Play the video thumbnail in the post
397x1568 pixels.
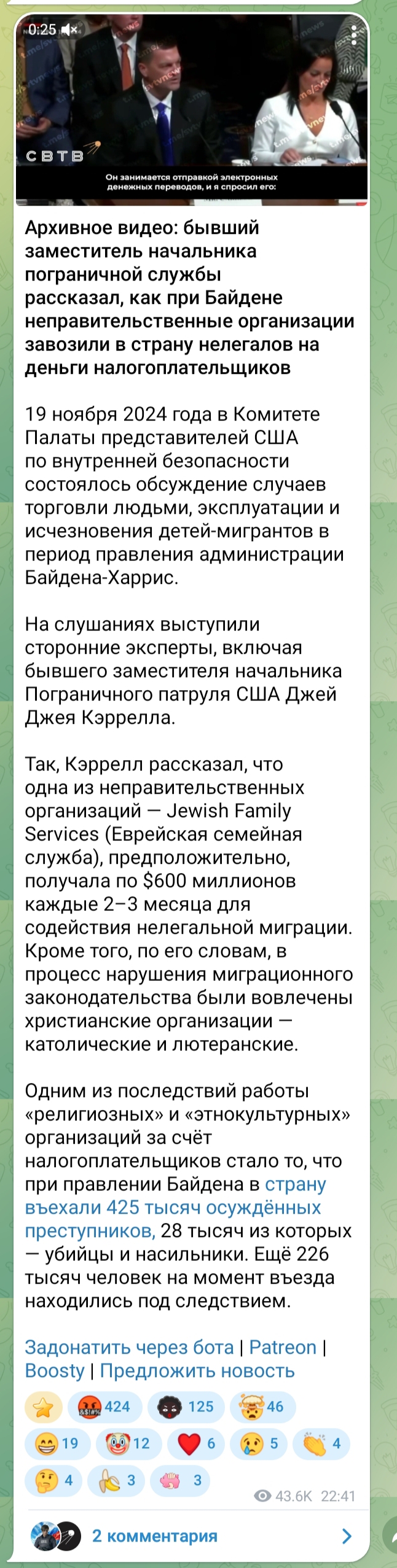click(x=191, y=111)
